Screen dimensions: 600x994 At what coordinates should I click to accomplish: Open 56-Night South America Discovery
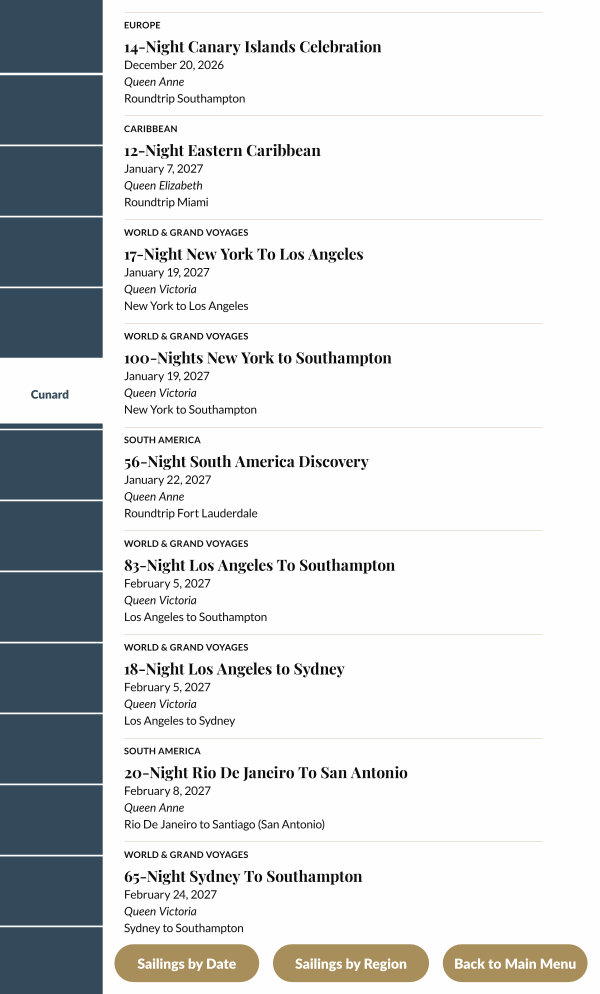click(x=246, y=462)
